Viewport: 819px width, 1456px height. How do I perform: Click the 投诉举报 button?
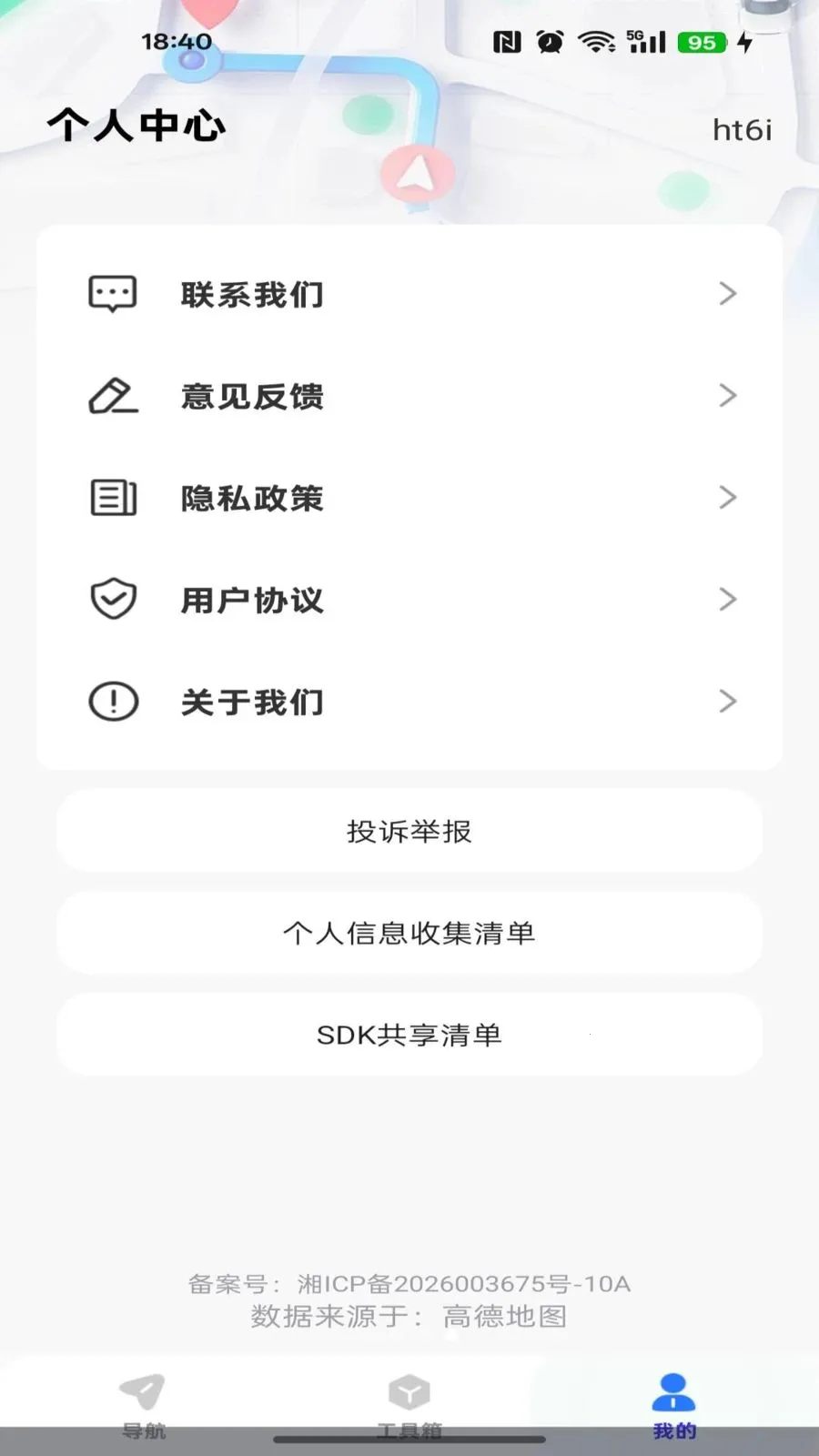point(409,830)
